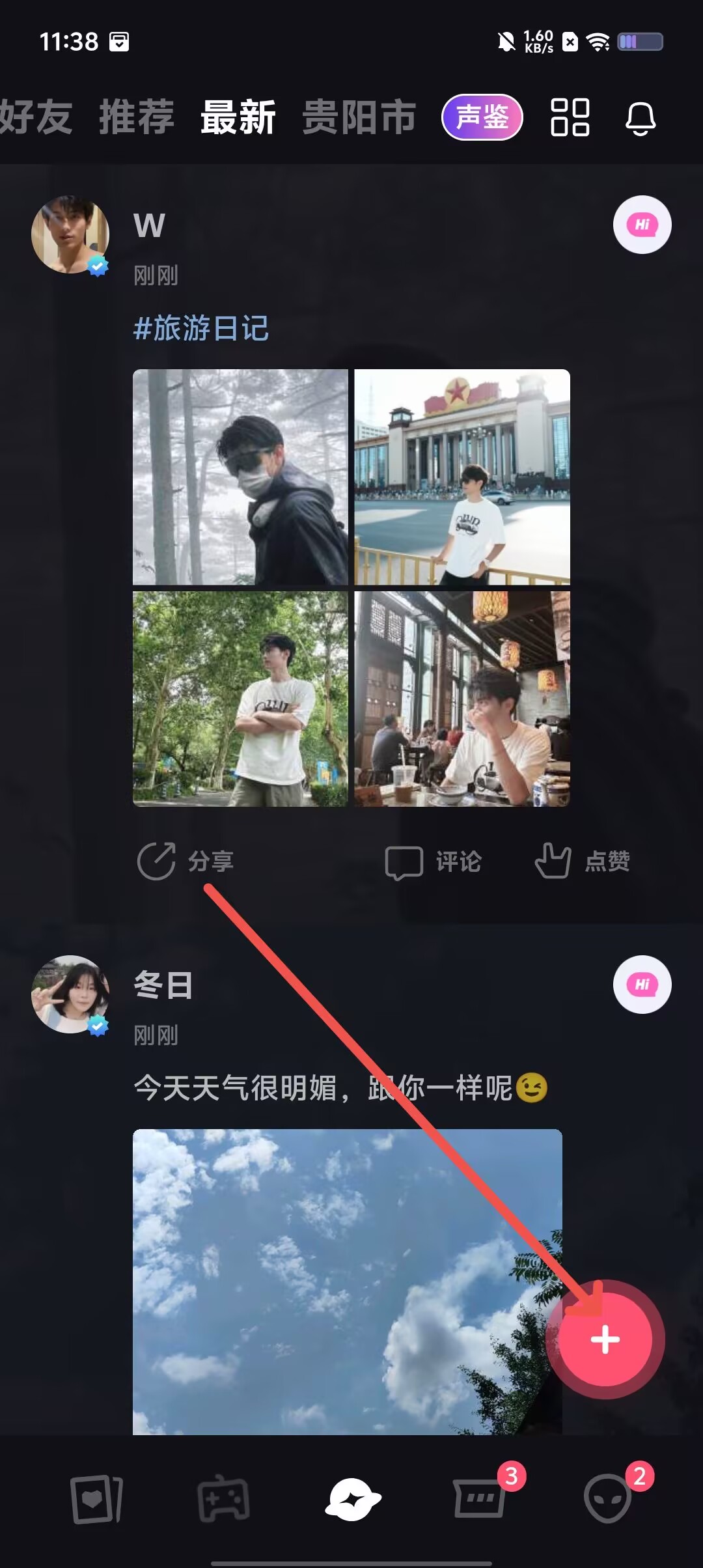Open 冬日's profile avatar
The width and height of the screenshot is (703, 1568).
coord(70,994)
